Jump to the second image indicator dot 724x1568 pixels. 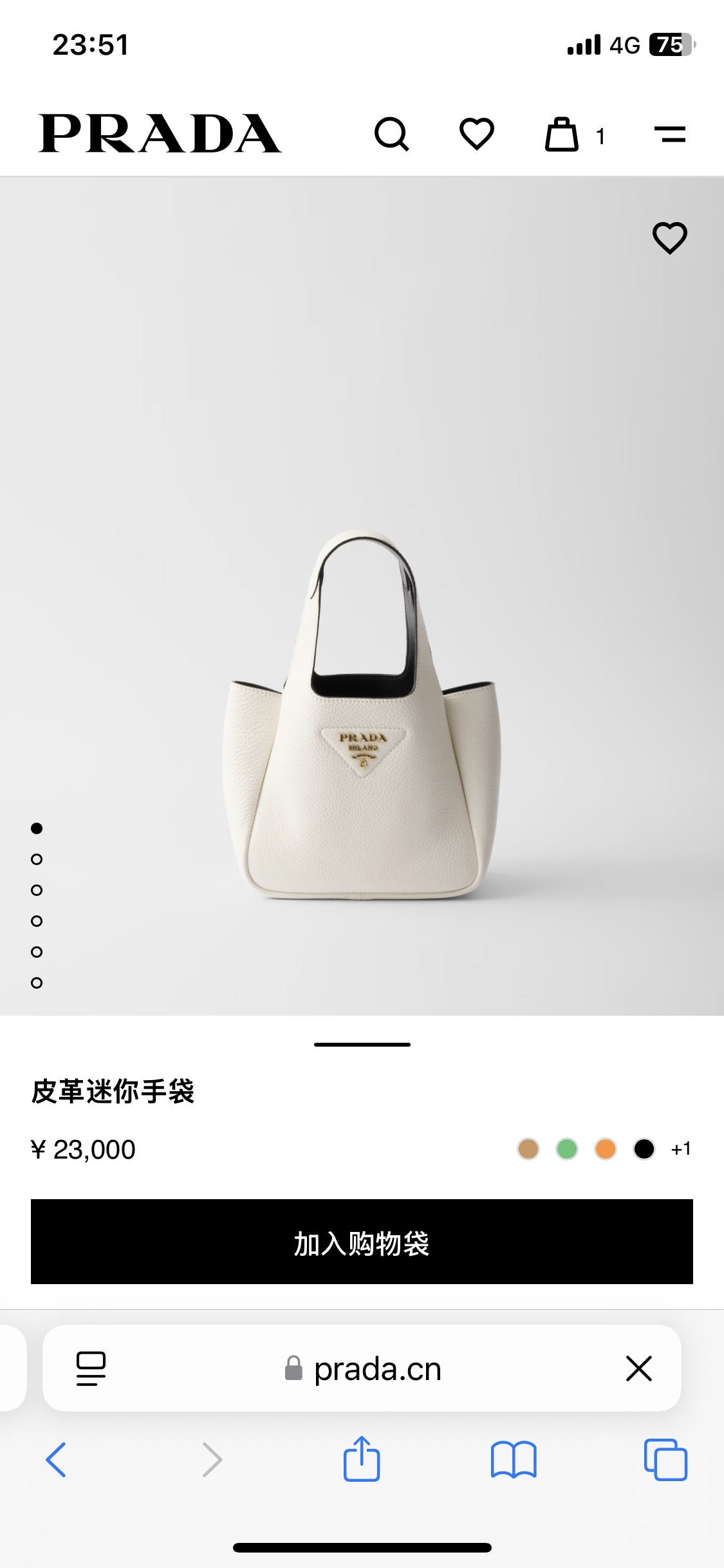37,859
